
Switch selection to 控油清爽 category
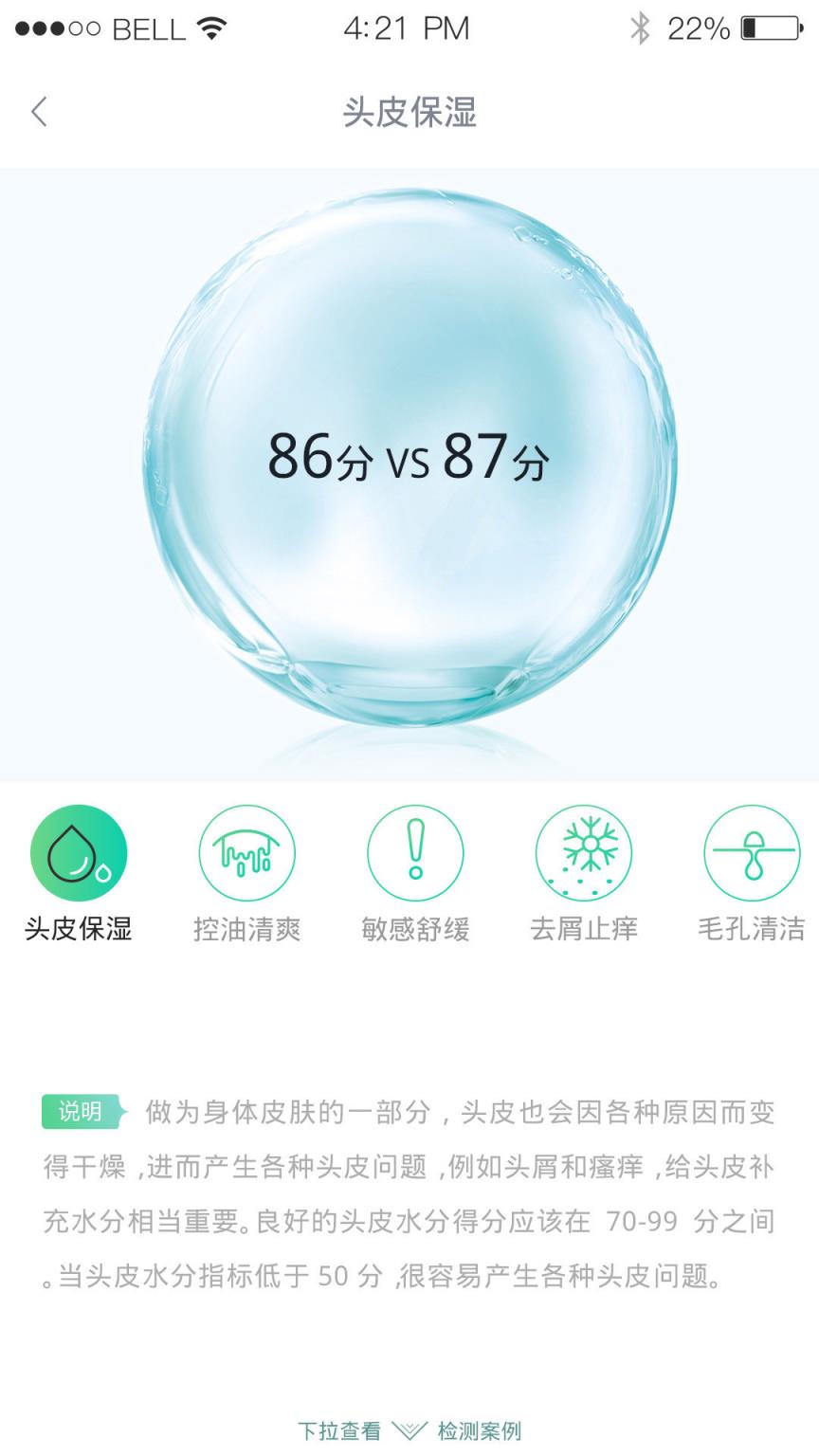tap(247, 872)
